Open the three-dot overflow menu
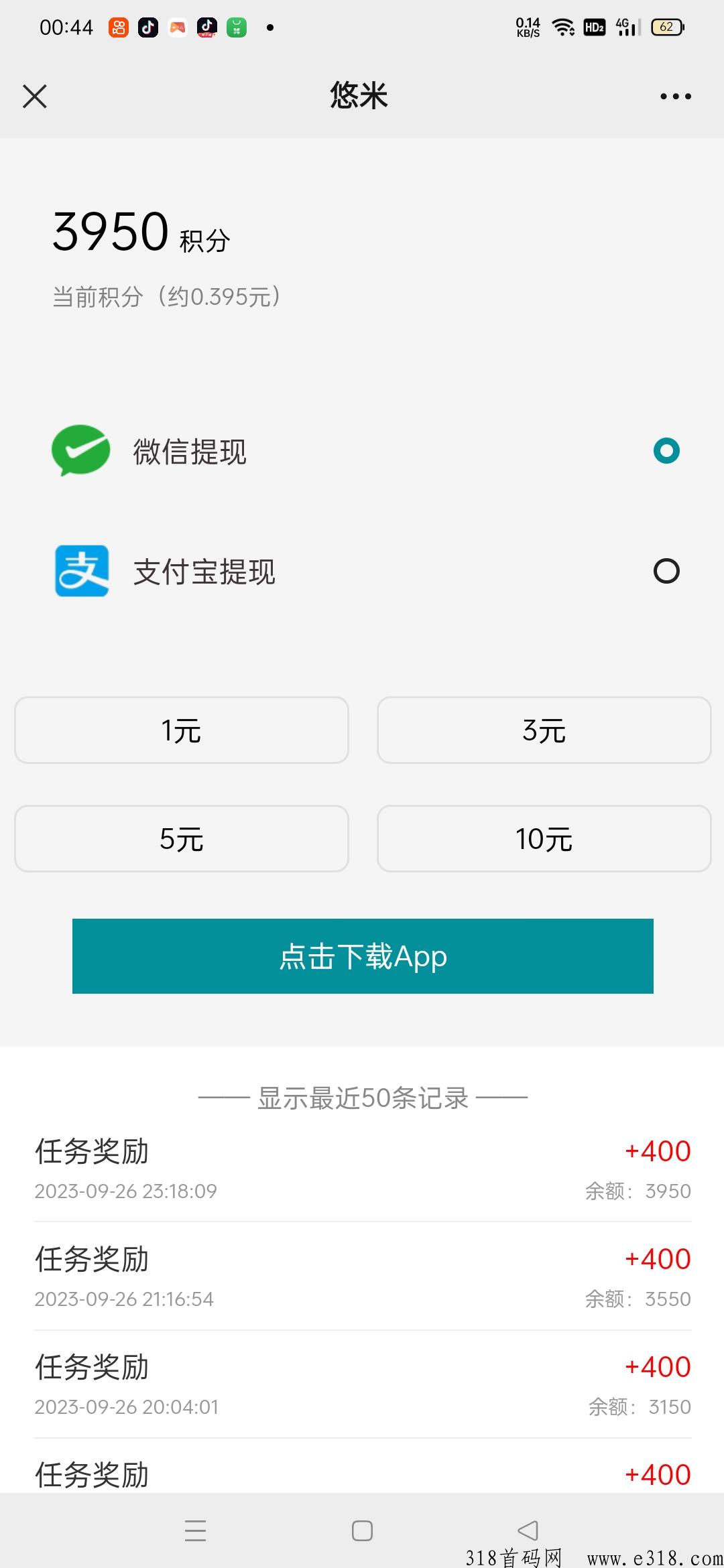The height and width of the screenshot is (1568, 724). [x=675, y=96]
